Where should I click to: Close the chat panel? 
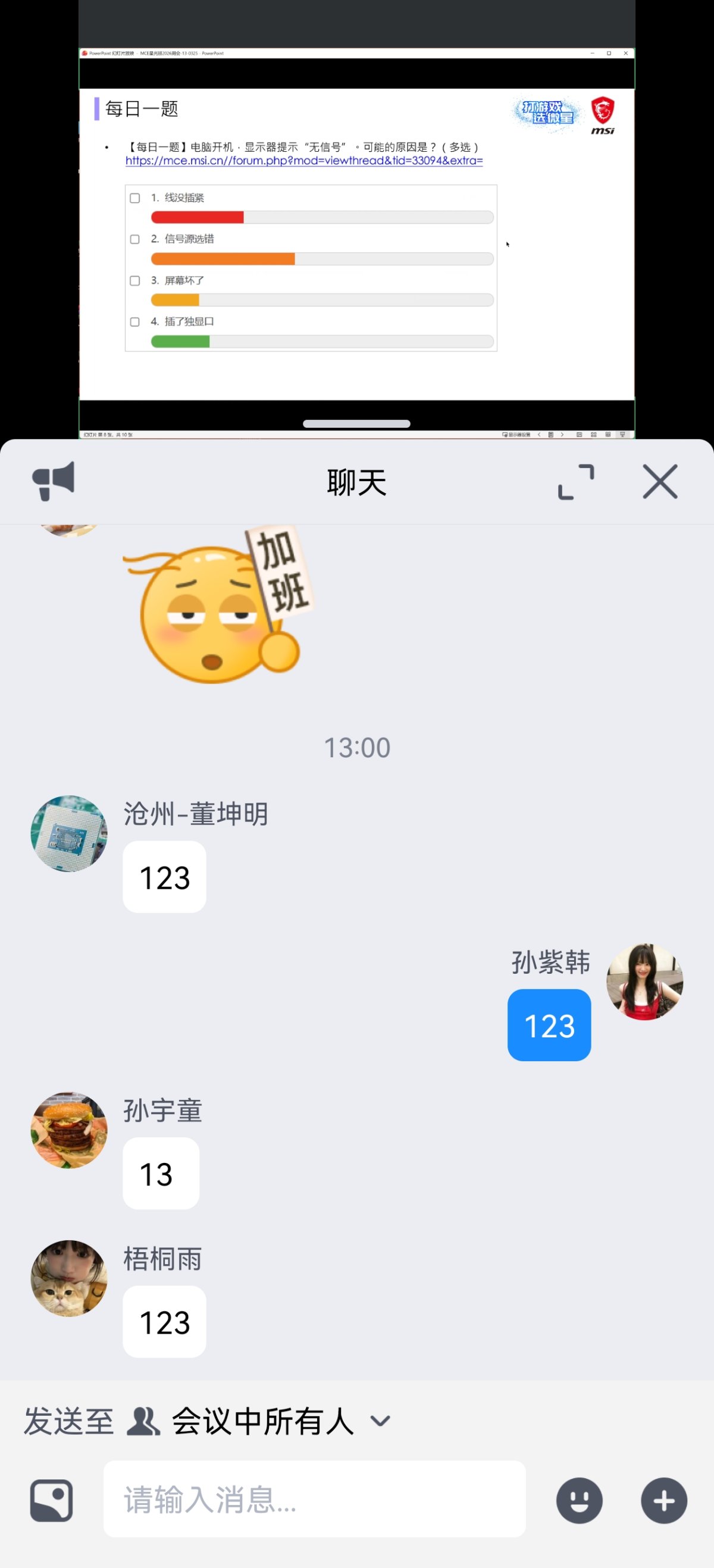(660, 481)
